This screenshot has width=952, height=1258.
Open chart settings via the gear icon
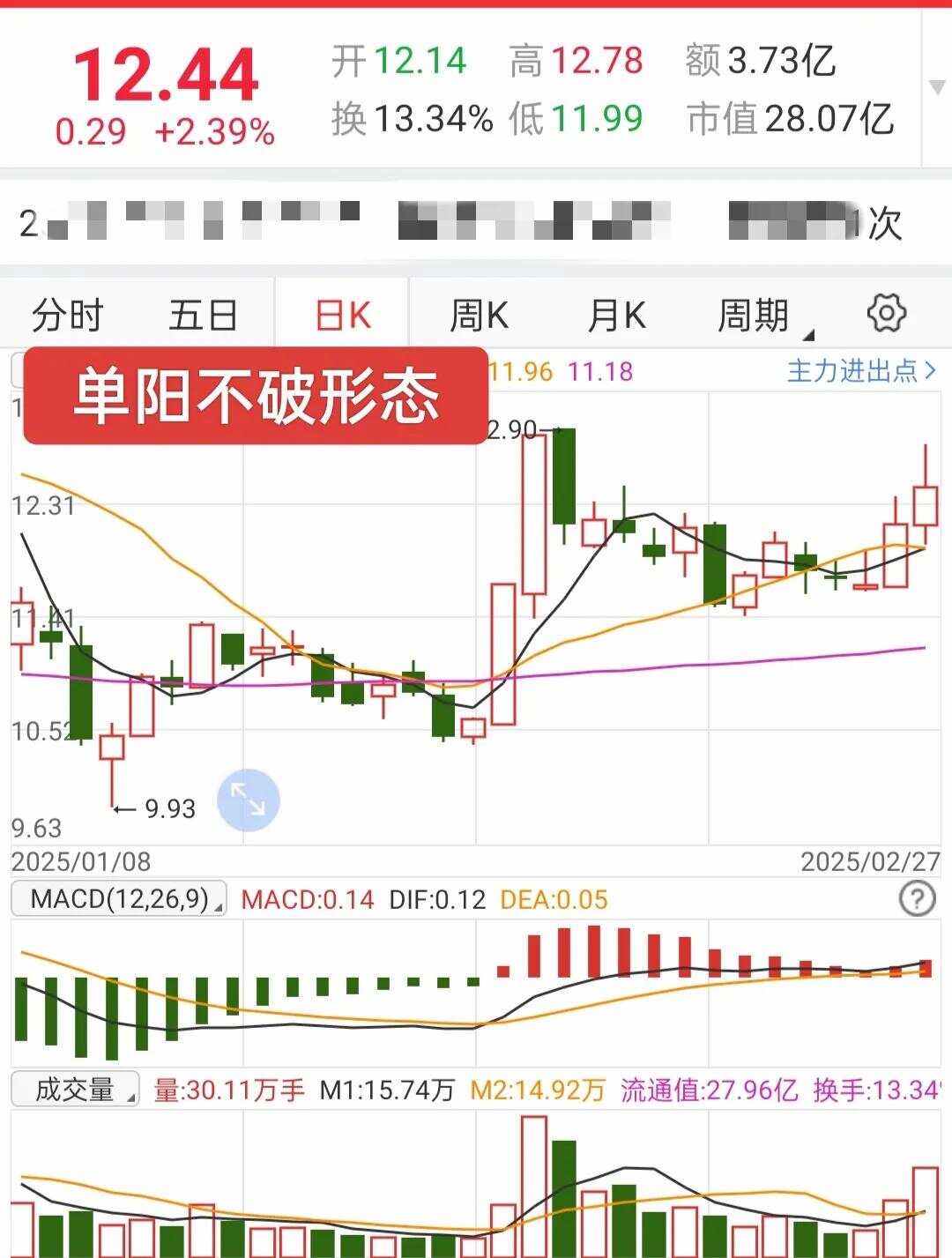(x=888, y=313)
